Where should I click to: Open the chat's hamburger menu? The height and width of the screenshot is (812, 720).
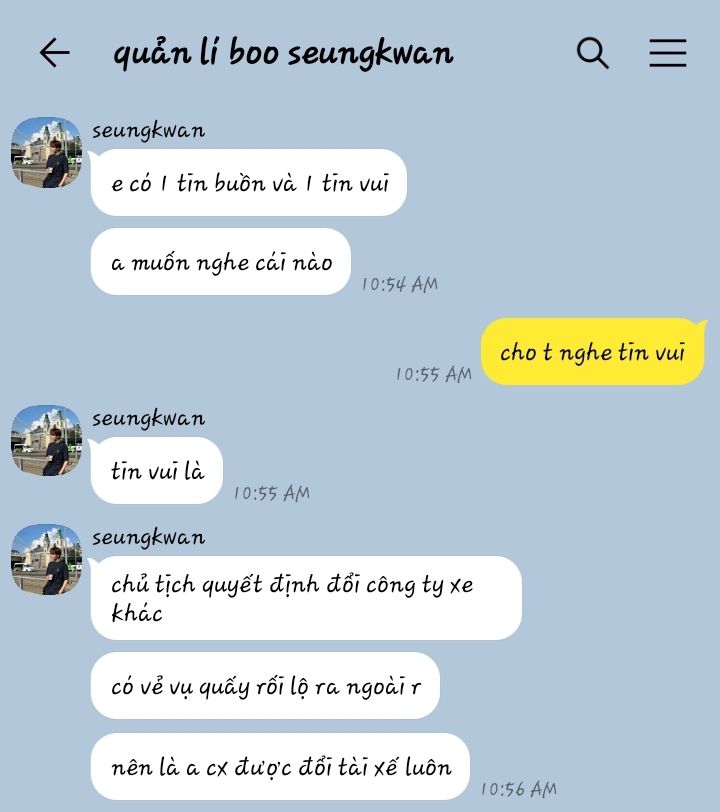point(667,53)
